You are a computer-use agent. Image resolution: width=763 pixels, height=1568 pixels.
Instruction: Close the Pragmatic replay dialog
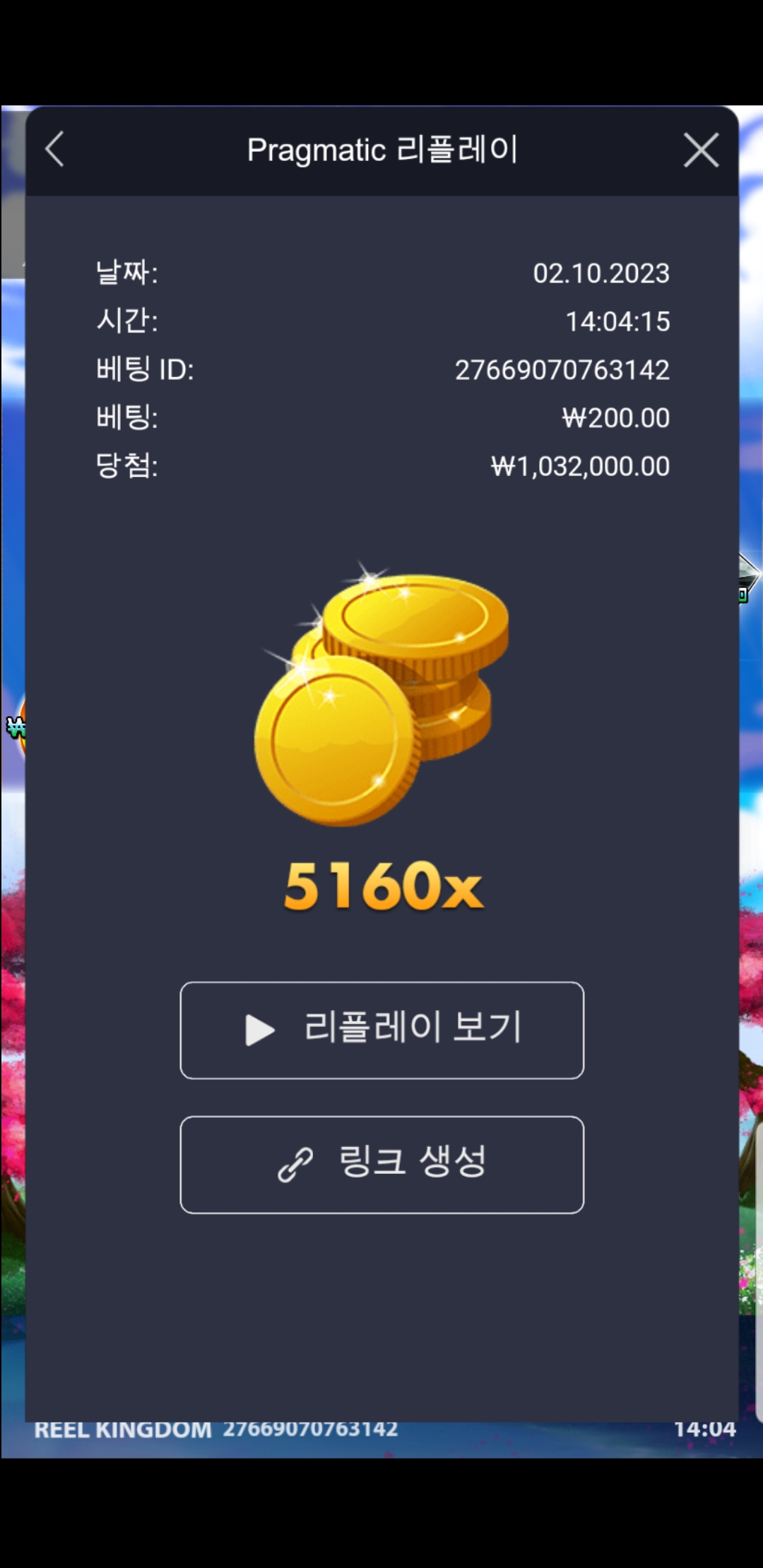pos(701,150)
